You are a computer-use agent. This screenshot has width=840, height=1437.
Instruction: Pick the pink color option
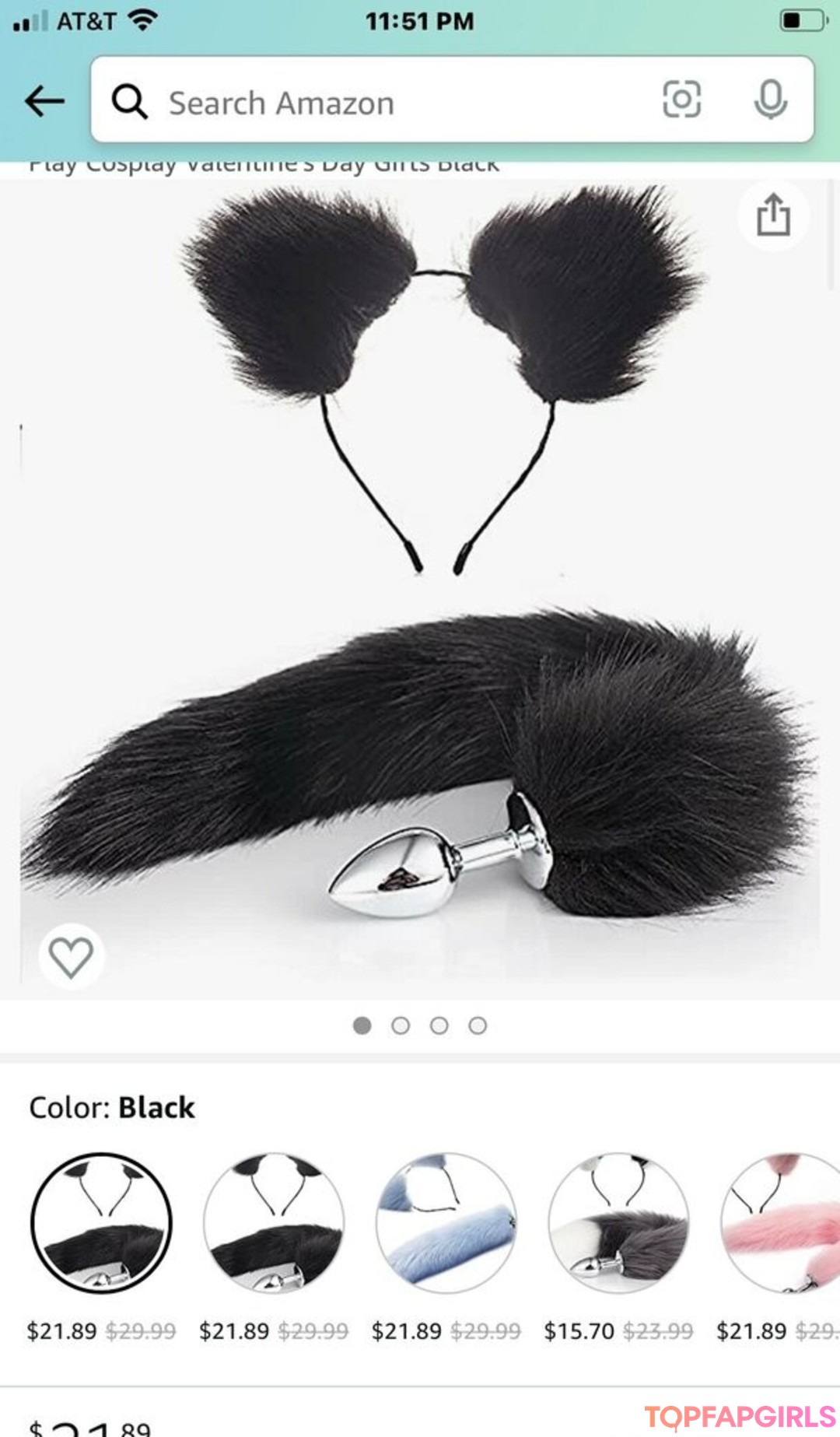(x=782, y=1222)
